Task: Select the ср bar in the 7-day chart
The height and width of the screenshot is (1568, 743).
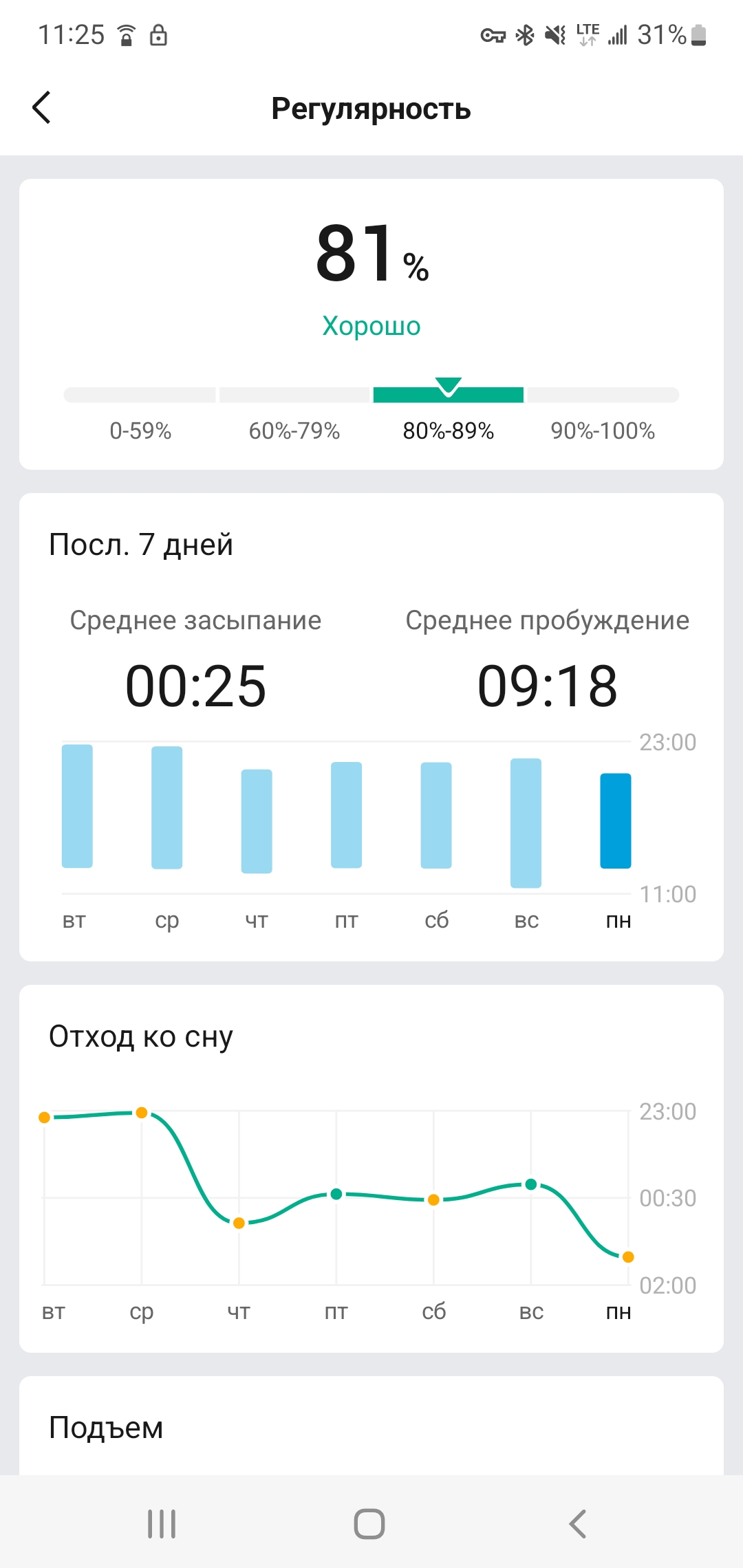Action: point(166,807)
